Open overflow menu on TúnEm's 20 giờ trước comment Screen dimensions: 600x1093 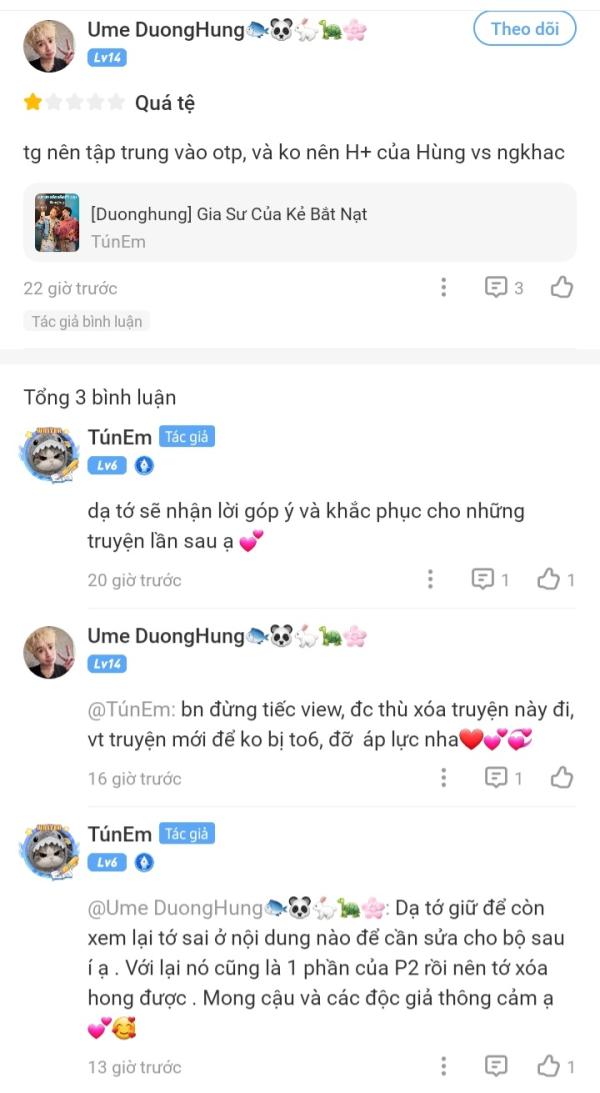coord(430,579)
